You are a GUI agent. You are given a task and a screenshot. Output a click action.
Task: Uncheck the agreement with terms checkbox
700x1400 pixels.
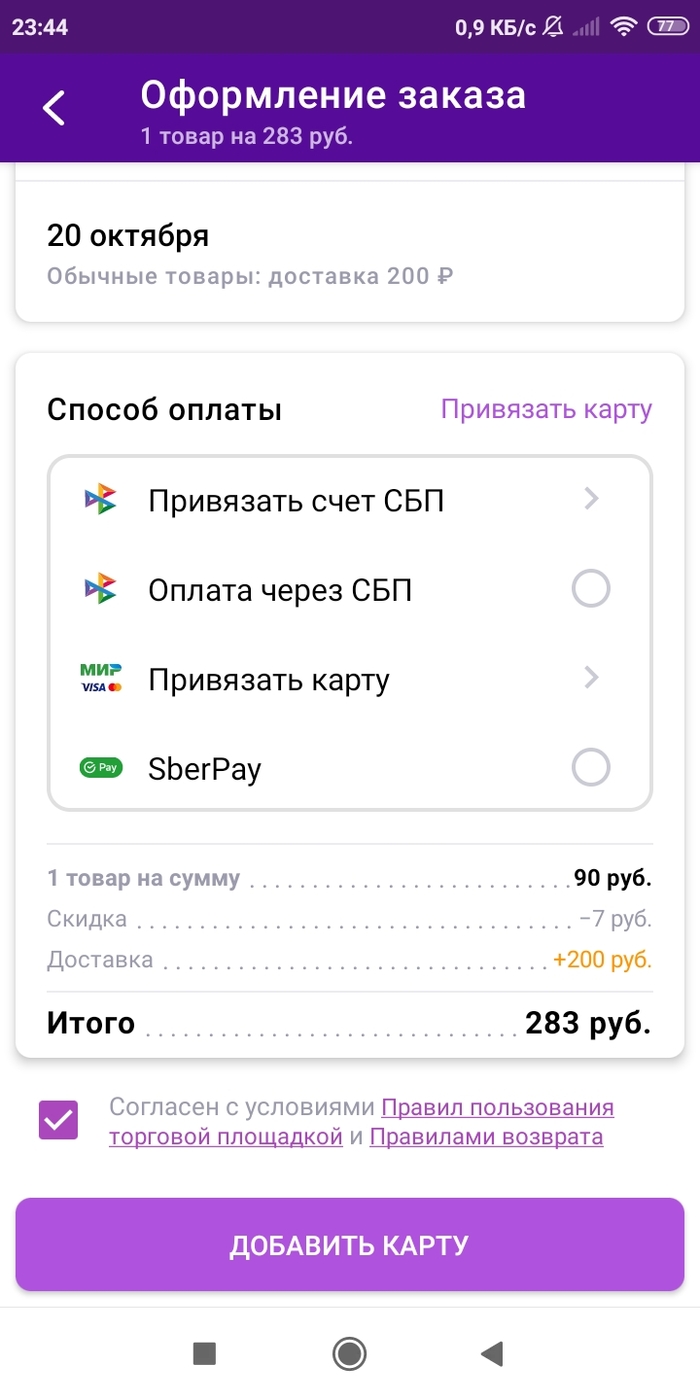[x=58, y=1119]
